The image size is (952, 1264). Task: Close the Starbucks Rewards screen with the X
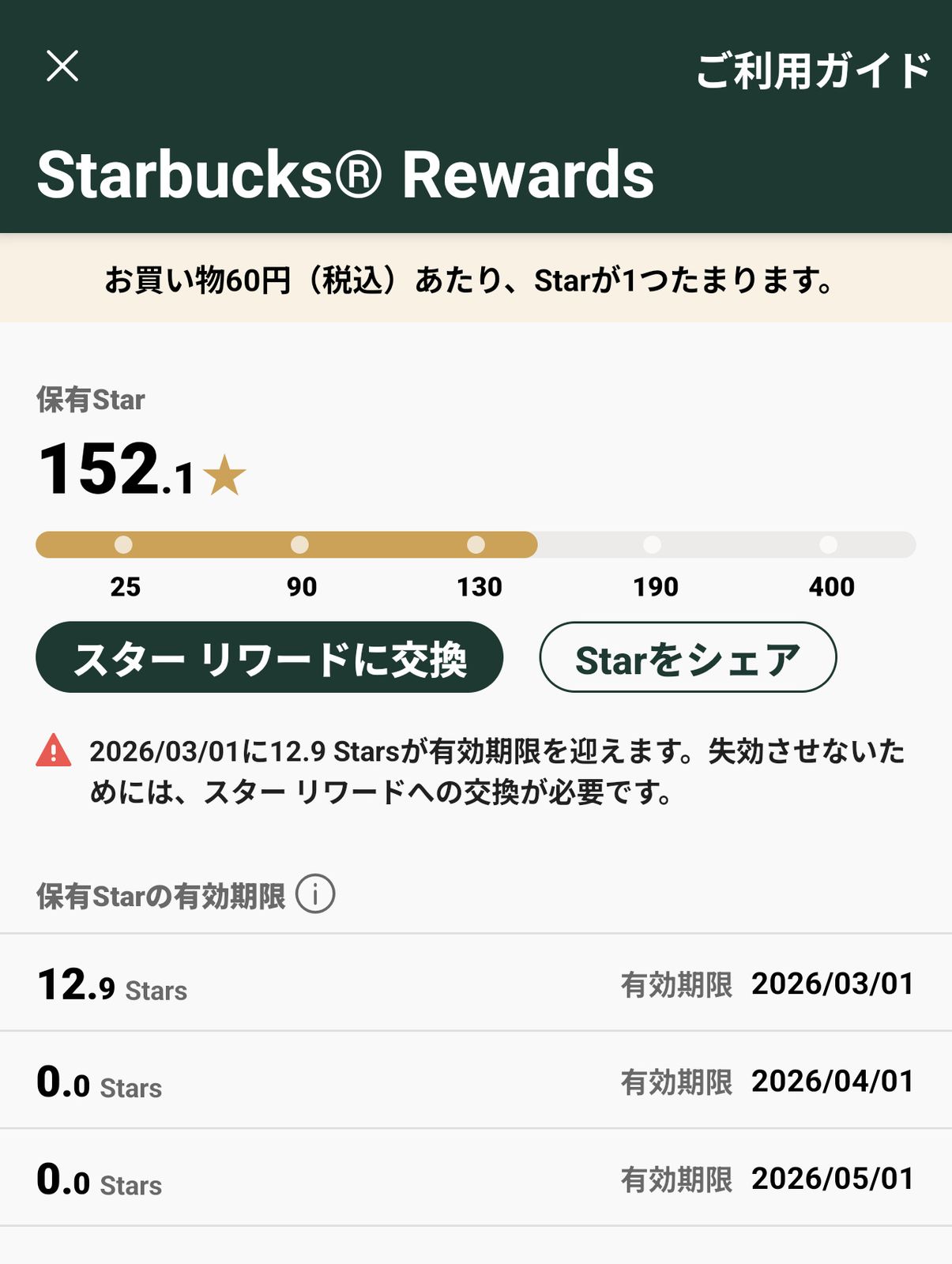[x=62, y=66]
